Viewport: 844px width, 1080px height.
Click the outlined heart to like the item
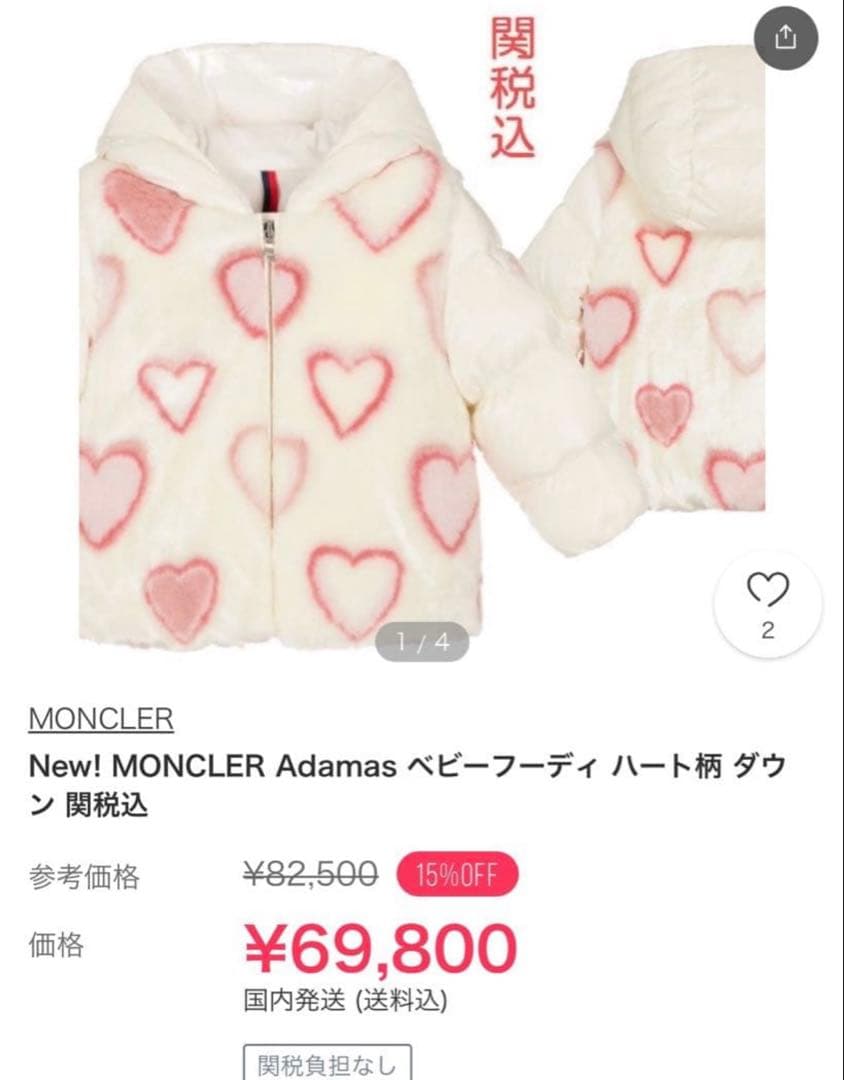[x=769, y=592]
